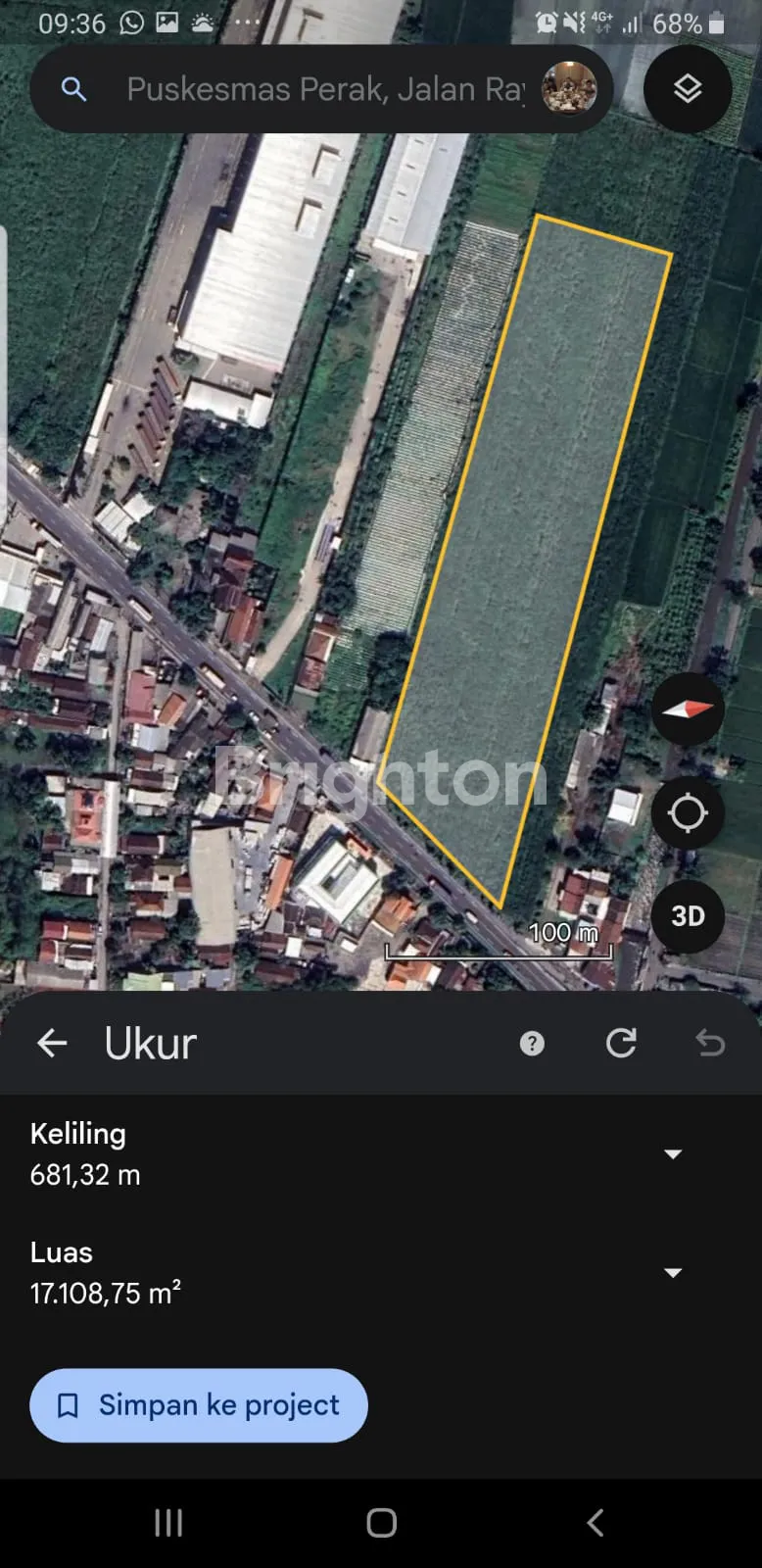Viewport: 762px width, 1568px height.
Task: Center the map on my location
Action: pos(688,812)
